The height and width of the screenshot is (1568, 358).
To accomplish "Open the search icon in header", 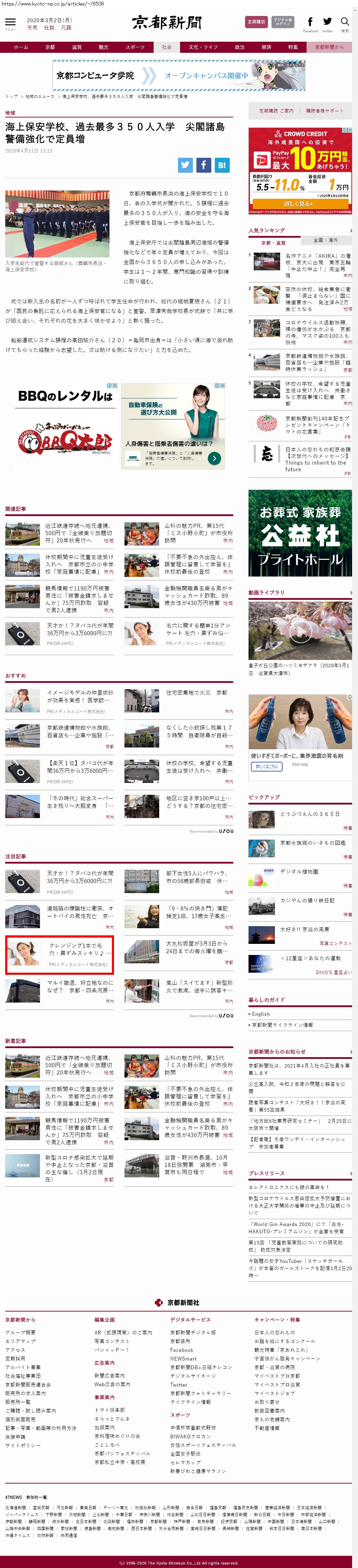I will click(344, 23).
